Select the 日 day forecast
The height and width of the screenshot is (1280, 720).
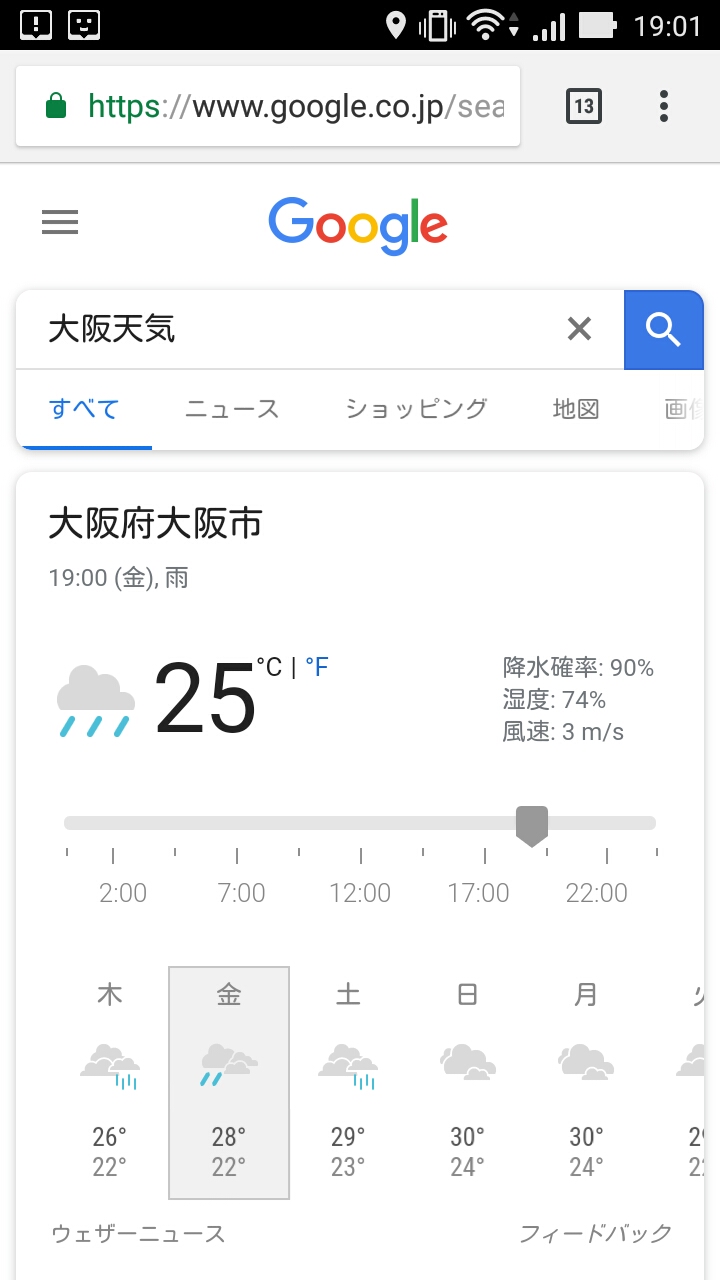[x=467, y=1082]
